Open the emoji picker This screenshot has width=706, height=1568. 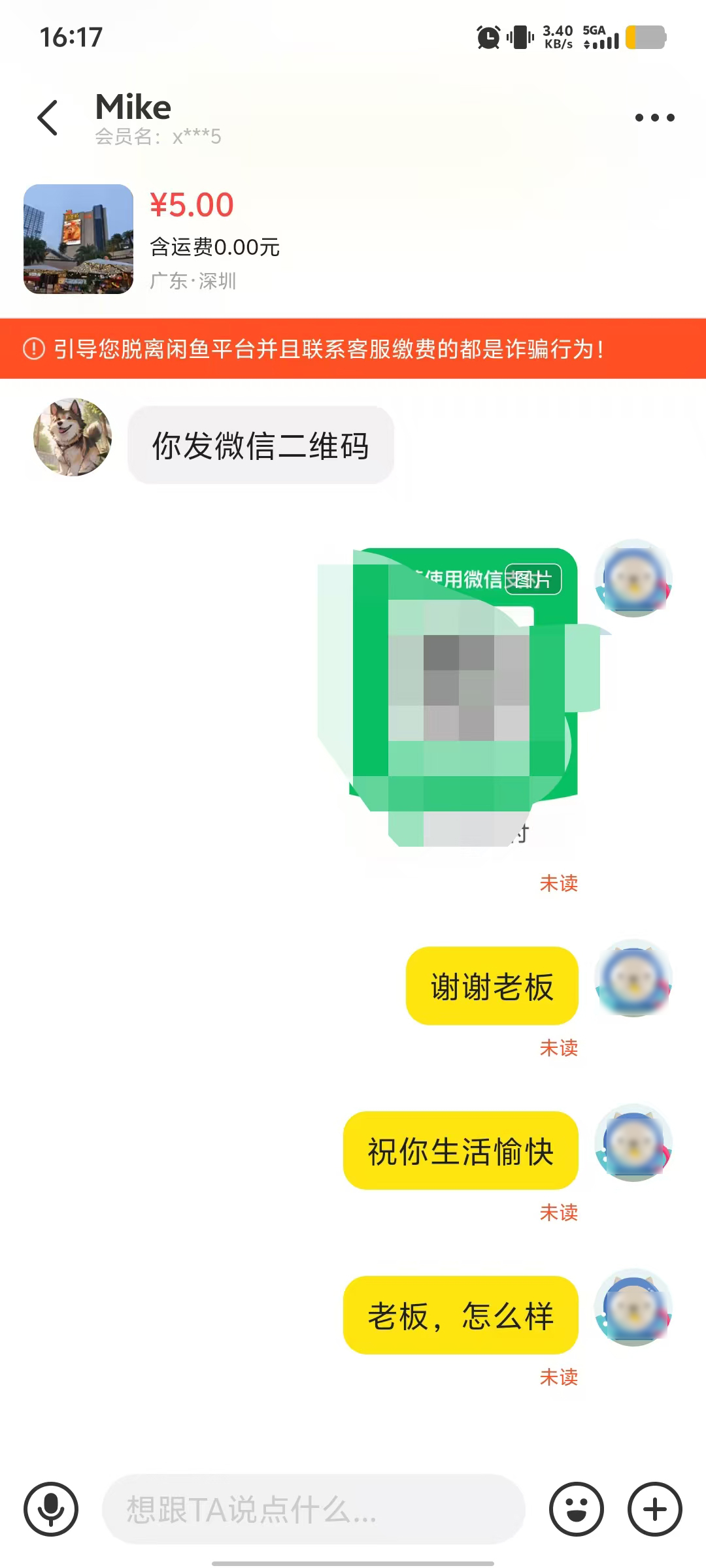(x=576, y=1509)
